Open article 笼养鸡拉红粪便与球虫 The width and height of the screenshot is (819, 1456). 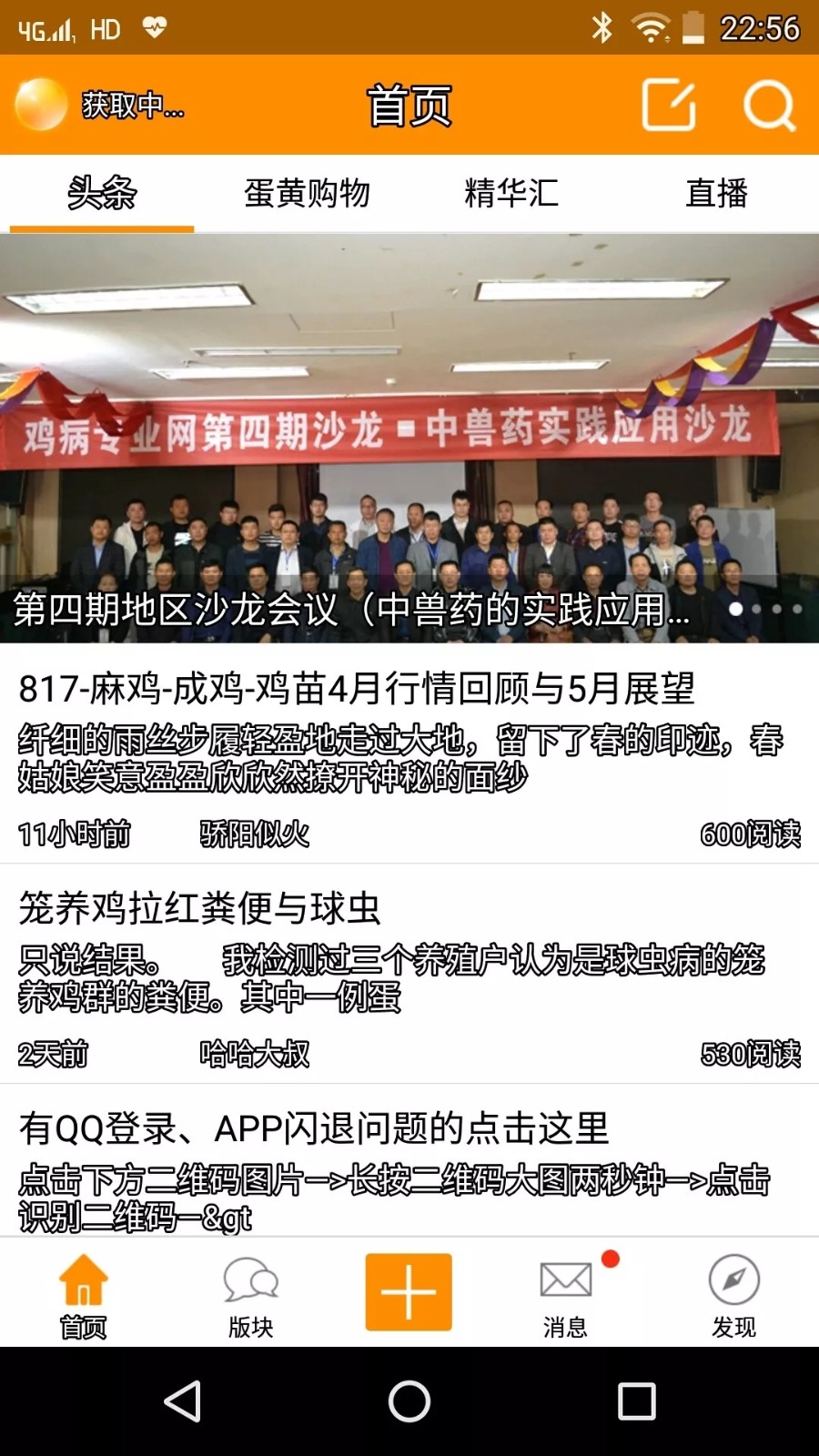(x=200, y=908)
